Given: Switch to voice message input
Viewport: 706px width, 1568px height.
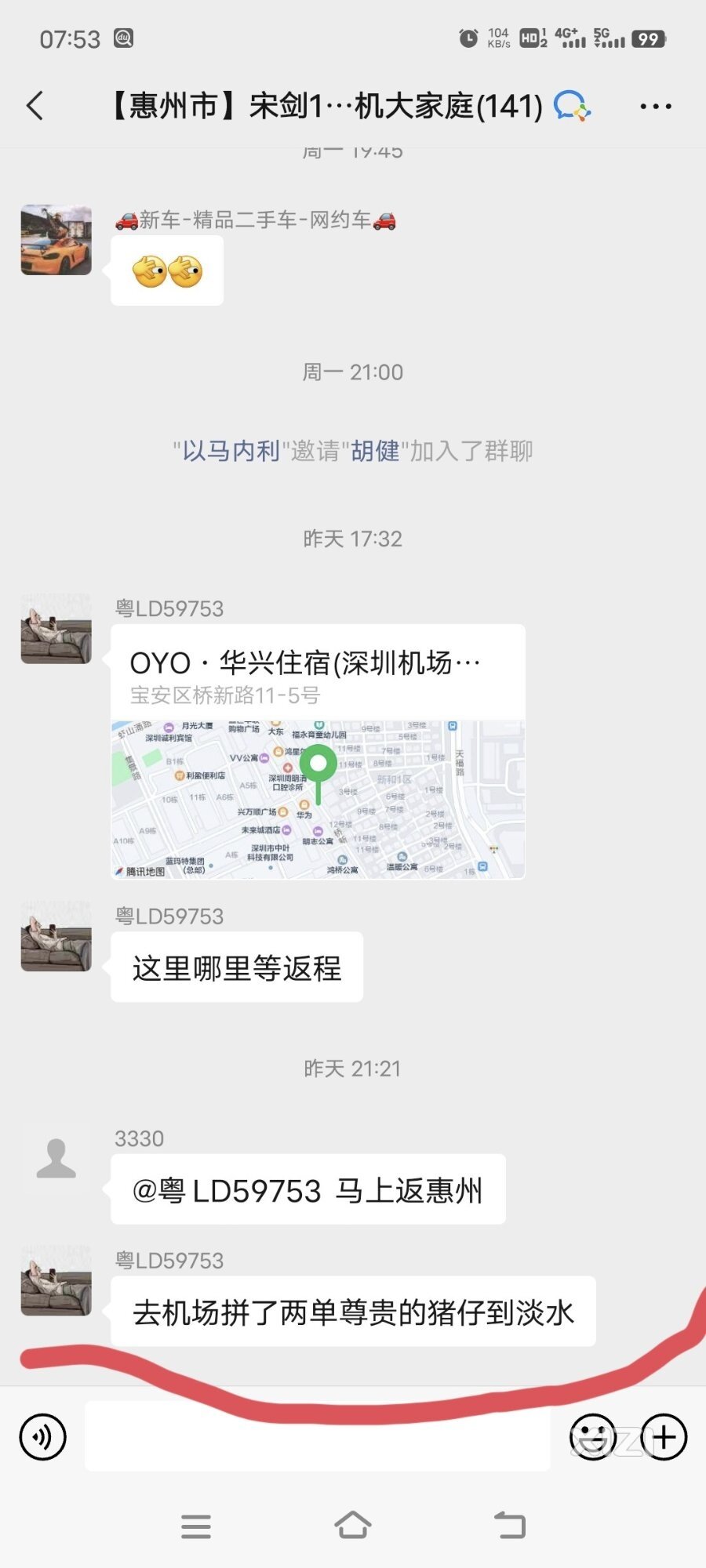Looking at the screenshot, I should click(x=42, y=1436).
